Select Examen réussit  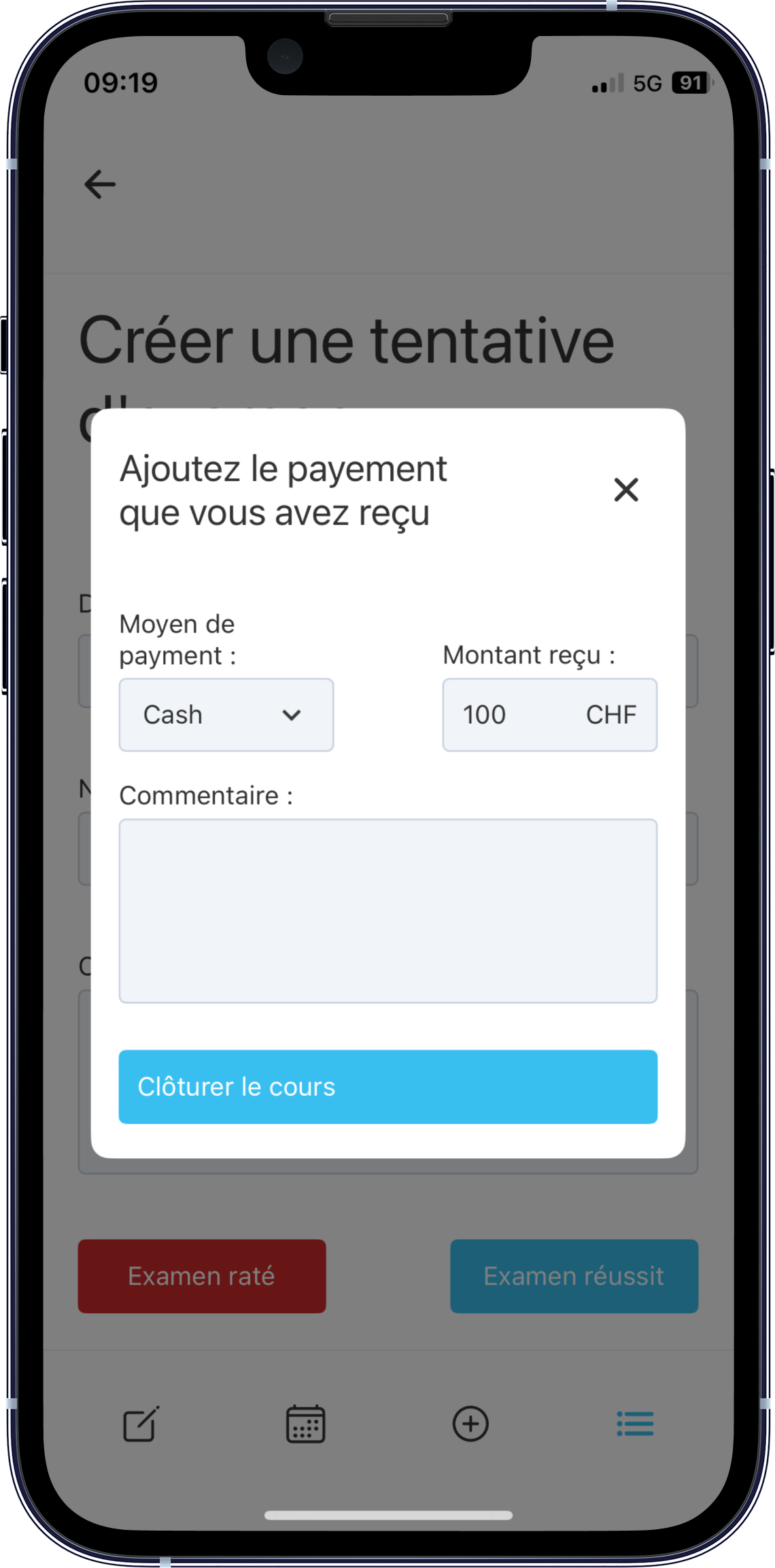[574, 1276]
